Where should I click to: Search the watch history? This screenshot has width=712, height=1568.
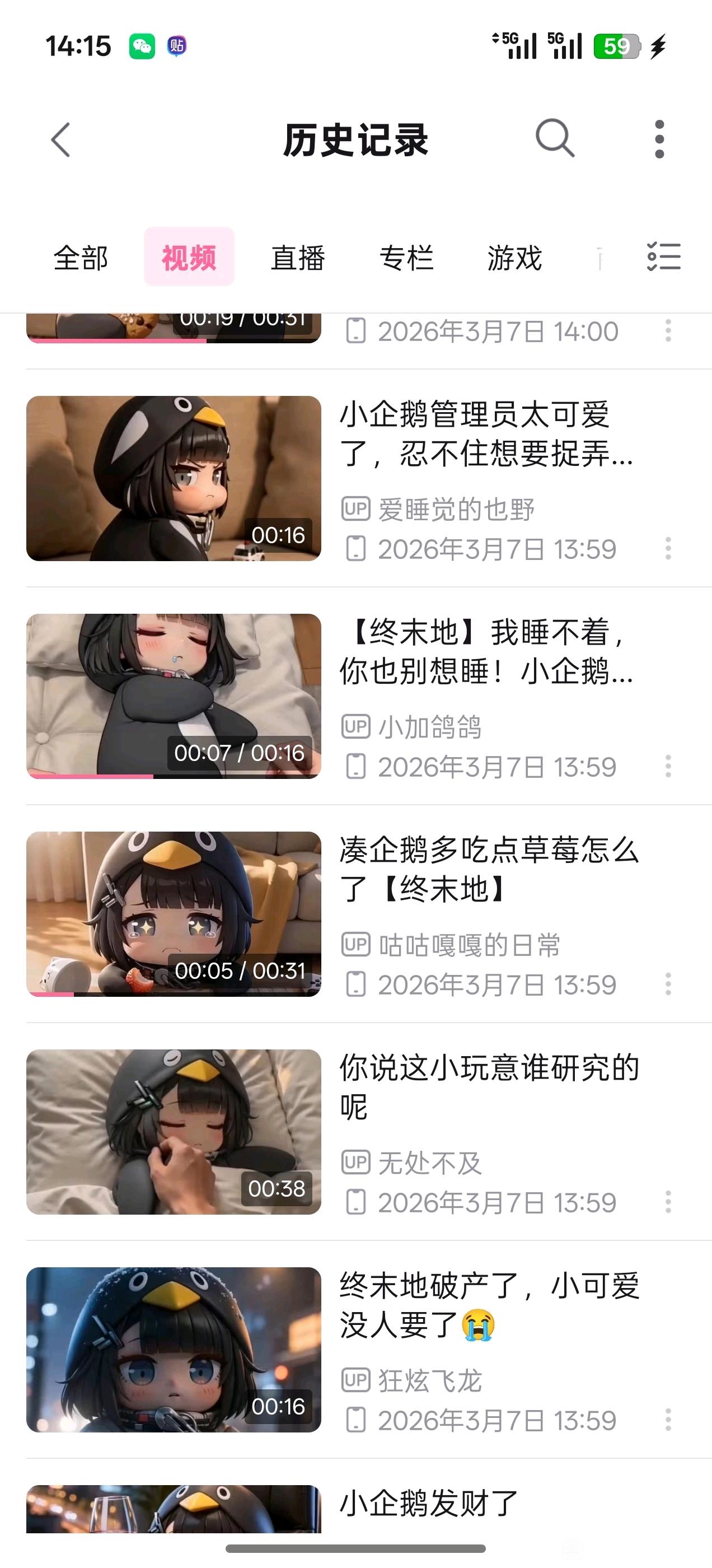[x=555, y=139]
